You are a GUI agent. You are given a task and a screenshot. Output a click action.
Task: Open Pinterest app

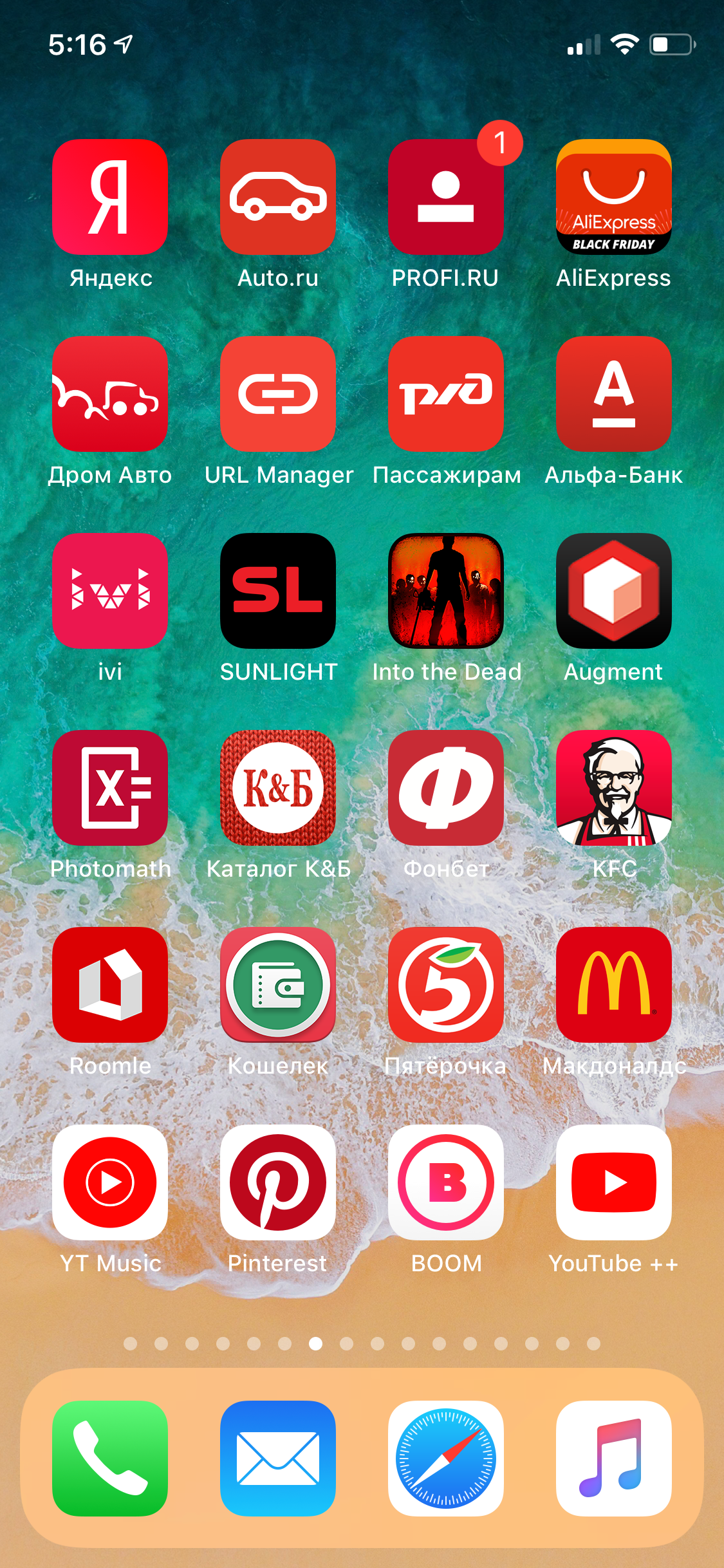(x=278, y=1182)
